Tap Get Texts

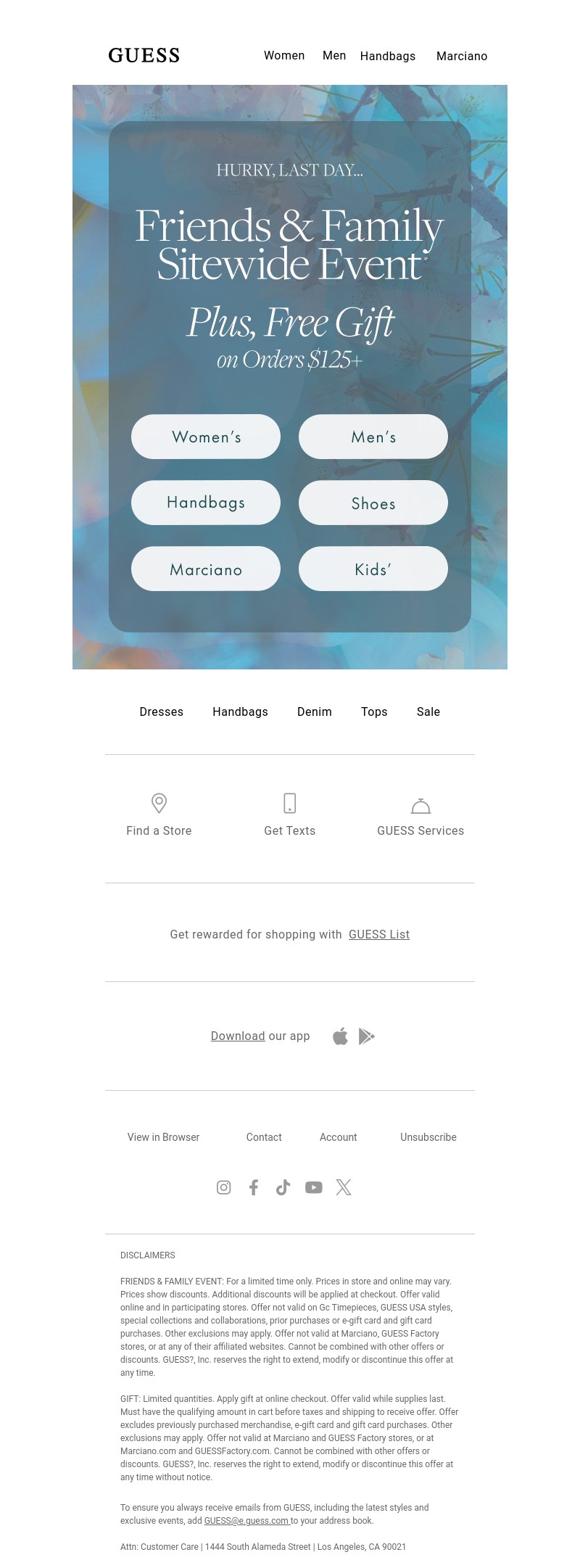click(290, 815)
